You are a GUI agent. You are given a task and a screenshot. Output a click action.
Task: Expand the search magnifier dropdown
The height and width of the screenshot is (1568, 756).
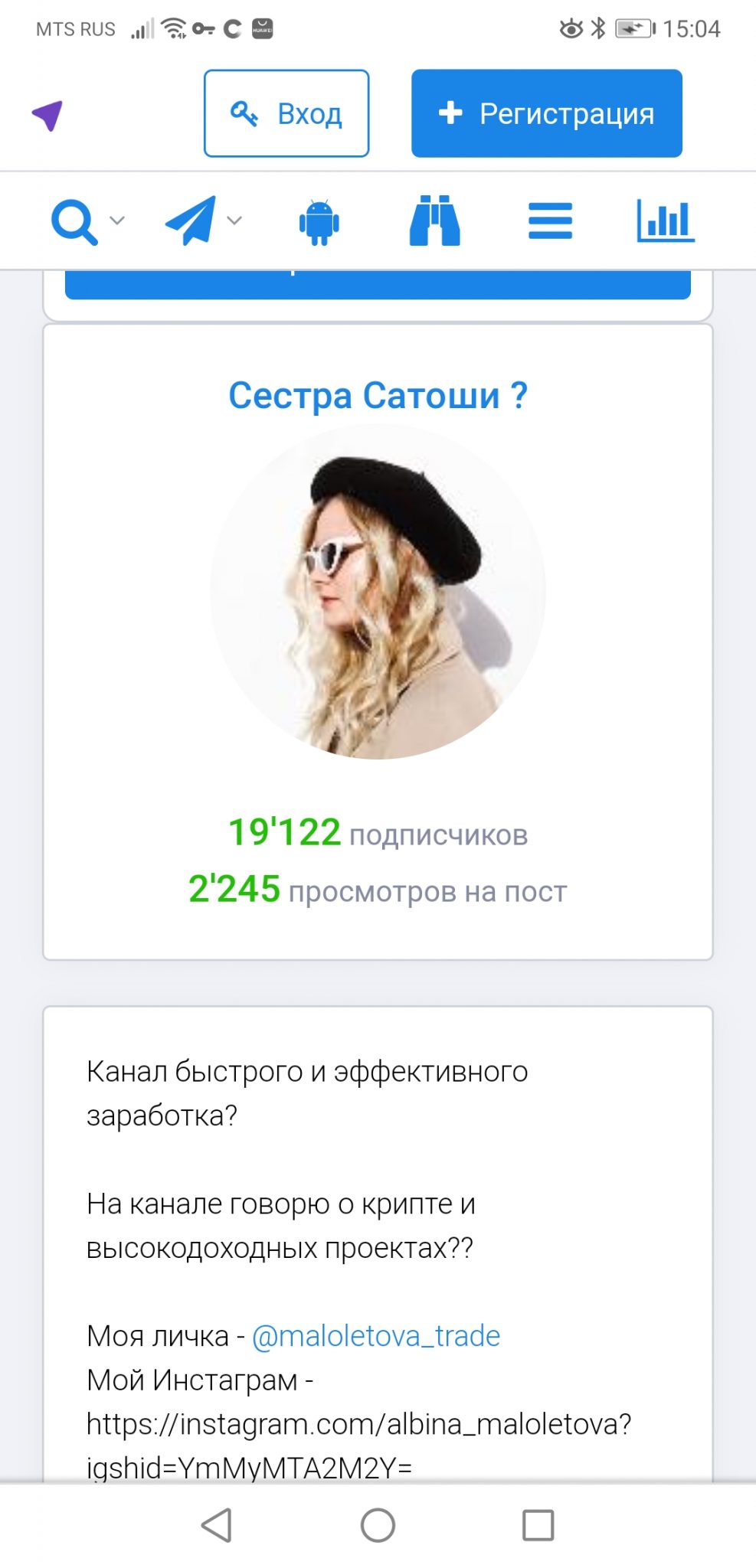pos(87,221)
